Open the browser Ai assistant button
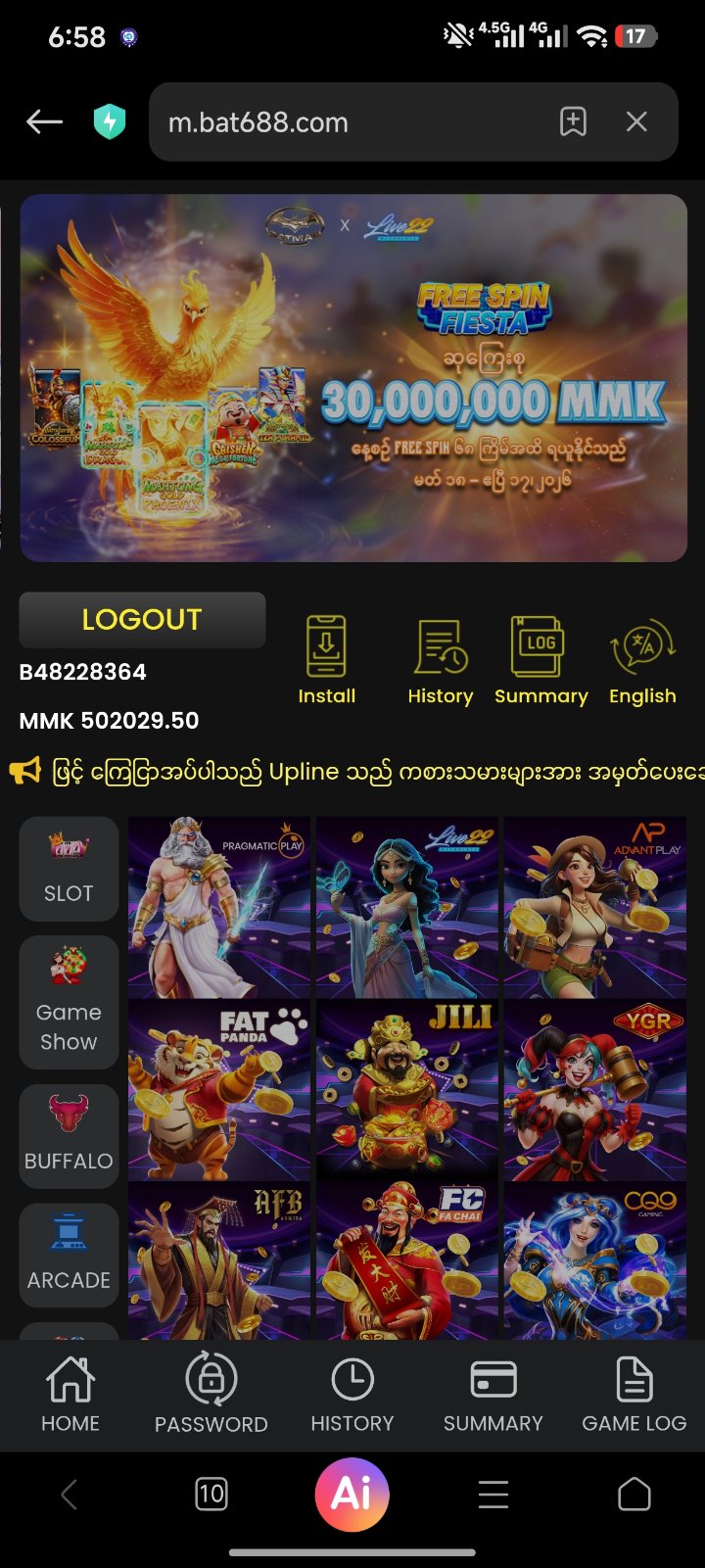Screen dimensions: 705x1568 pos(352,1495)
